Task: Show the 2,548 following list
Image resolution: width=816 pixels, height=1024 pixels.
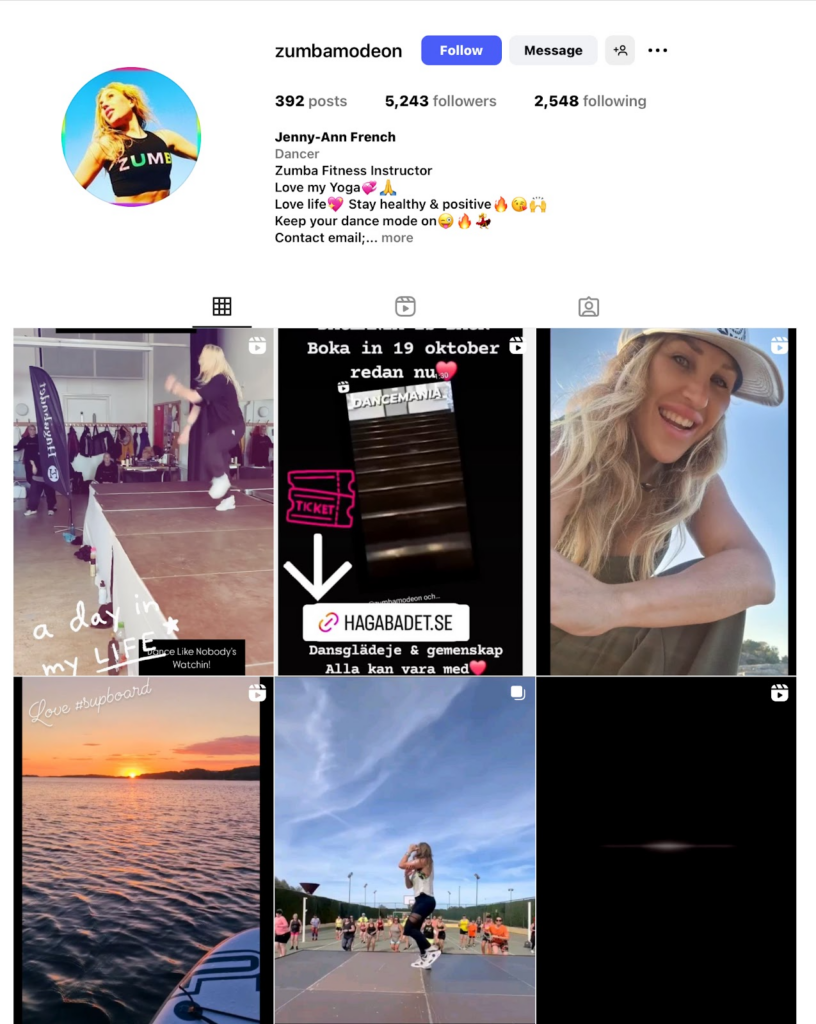Action: tap(589, 101)
